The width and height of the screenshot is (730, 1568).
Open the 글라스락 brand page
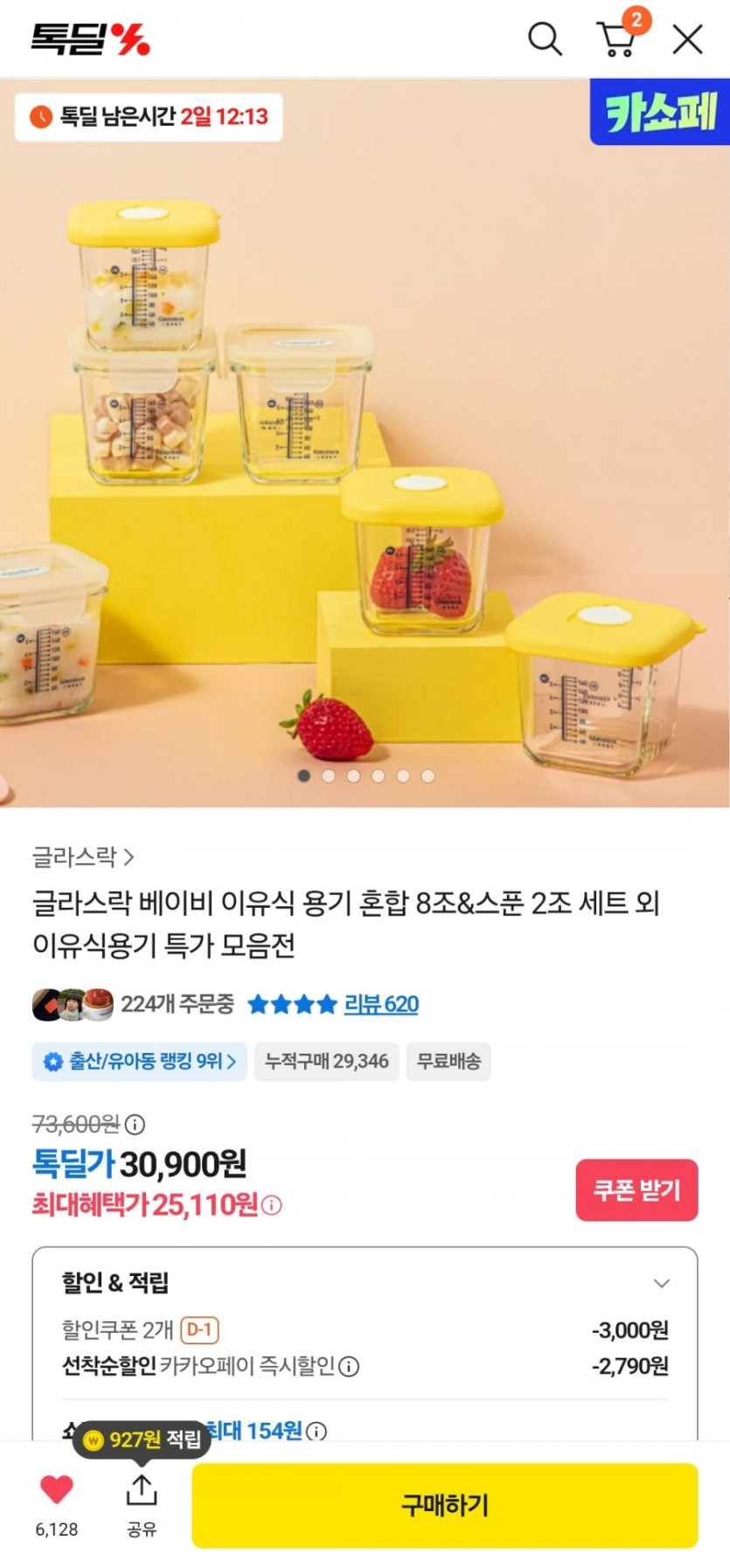pos(83,856)
